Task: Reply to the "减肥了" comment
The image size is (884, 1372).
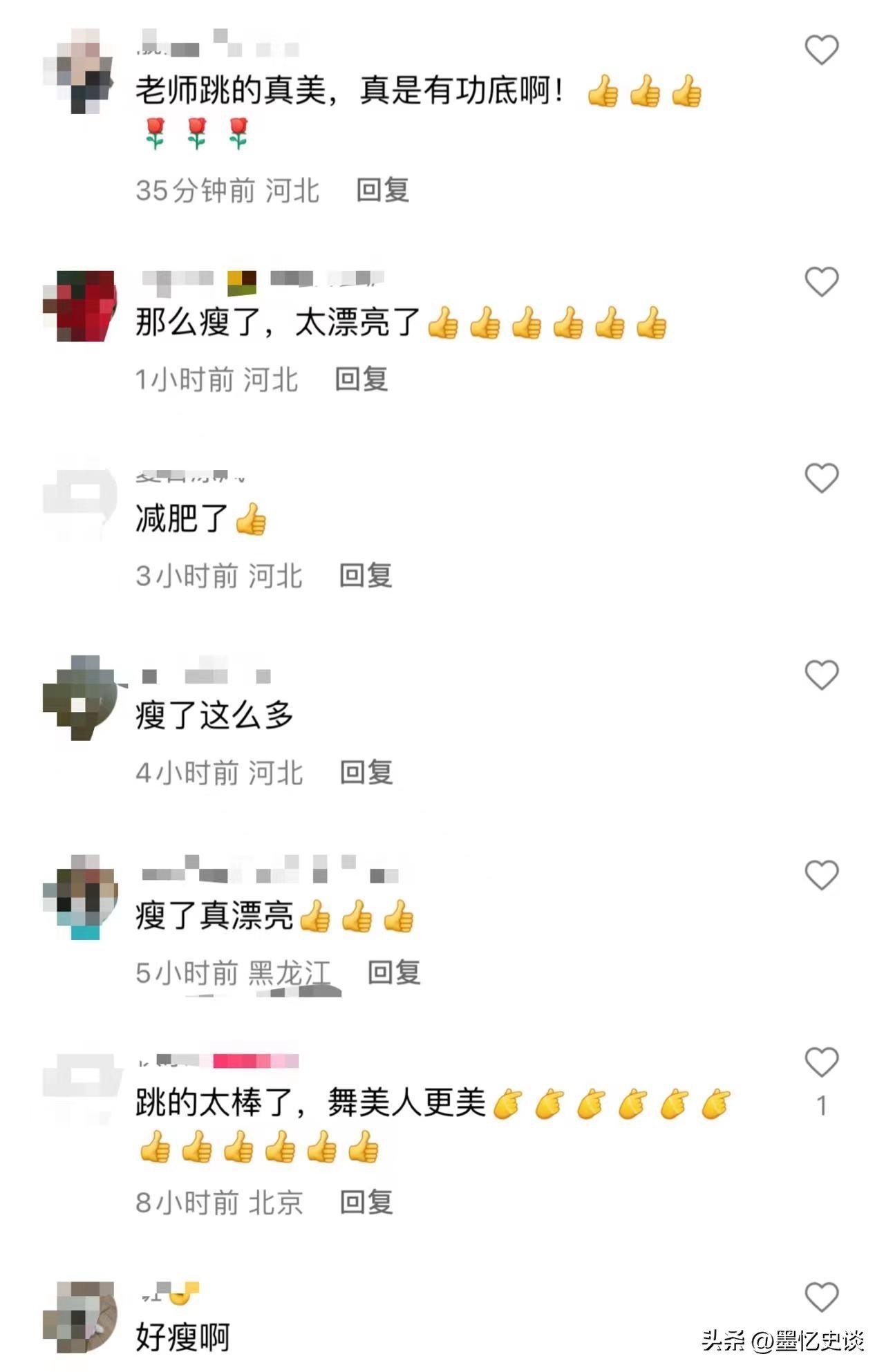Action: (365, 576)
